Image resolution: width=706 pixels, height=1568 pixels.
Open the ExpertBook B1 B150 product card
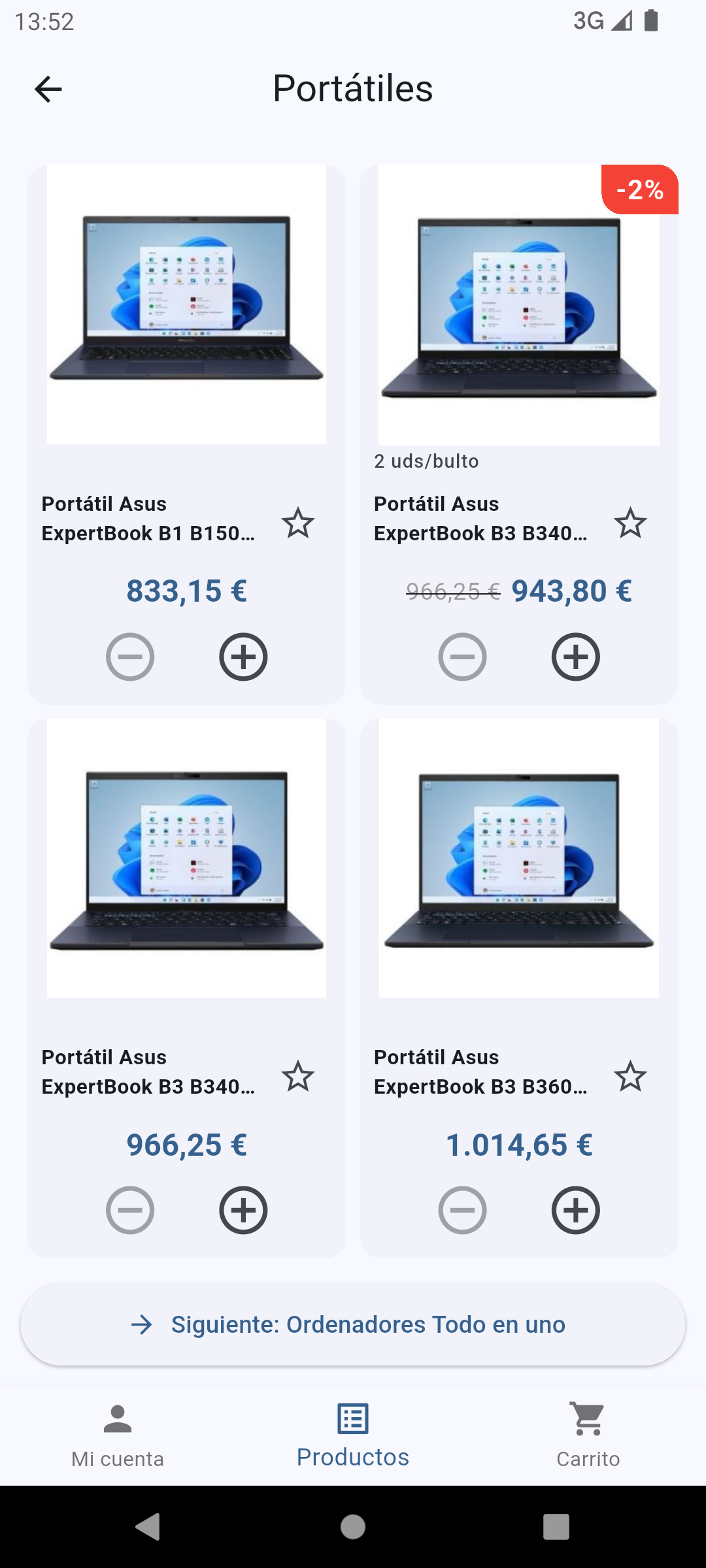click(186, 304)
